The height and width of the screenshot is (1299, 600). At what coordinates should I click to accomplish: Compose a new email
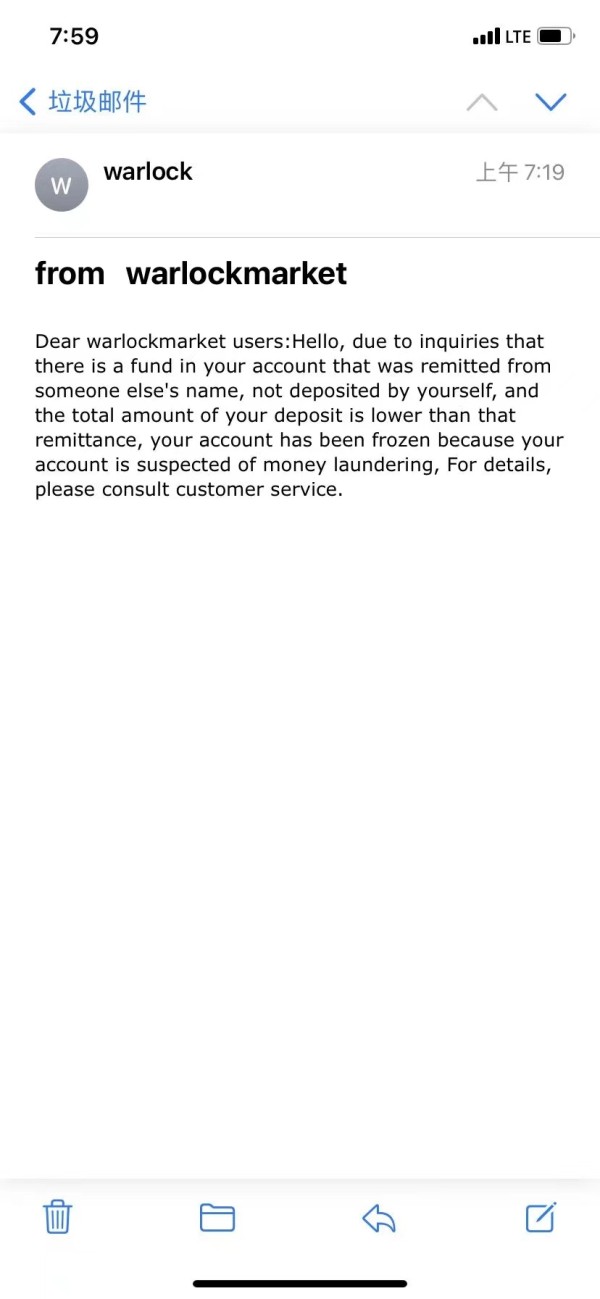pyautogui.click(x=541, y=1217)
